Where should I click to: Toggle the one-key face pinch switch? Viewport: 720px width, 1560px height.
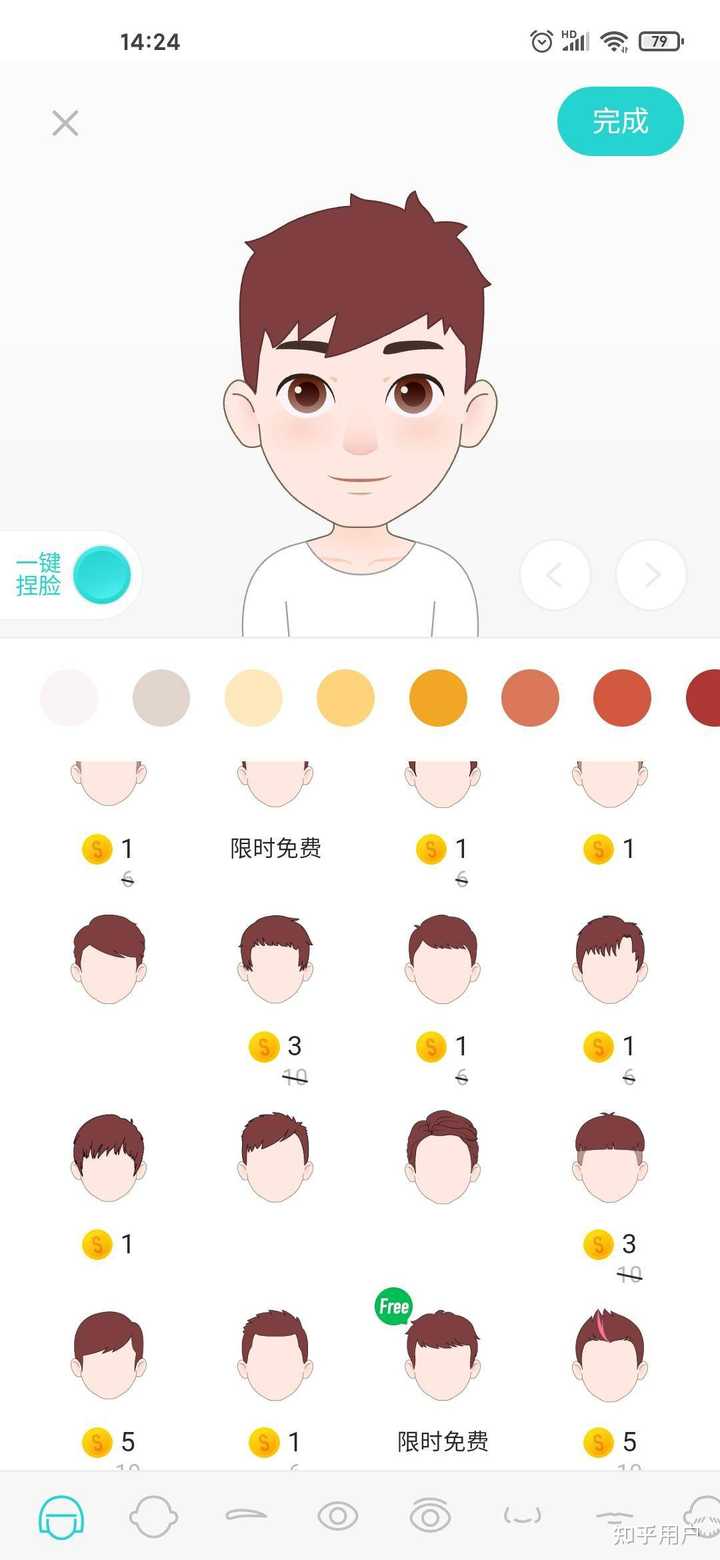click(x=100, y=575)
